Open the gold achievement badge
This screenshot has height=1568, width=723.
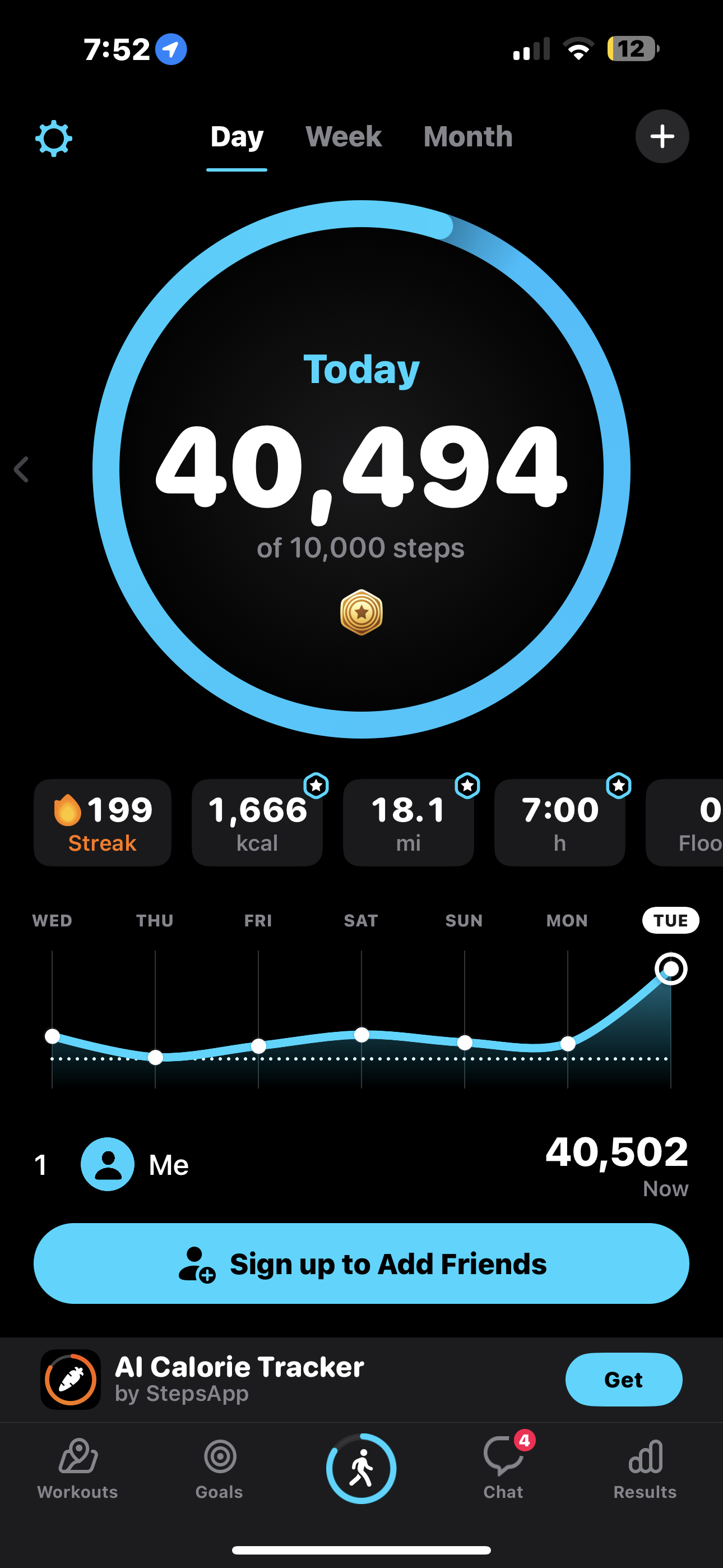click(361, 612)
